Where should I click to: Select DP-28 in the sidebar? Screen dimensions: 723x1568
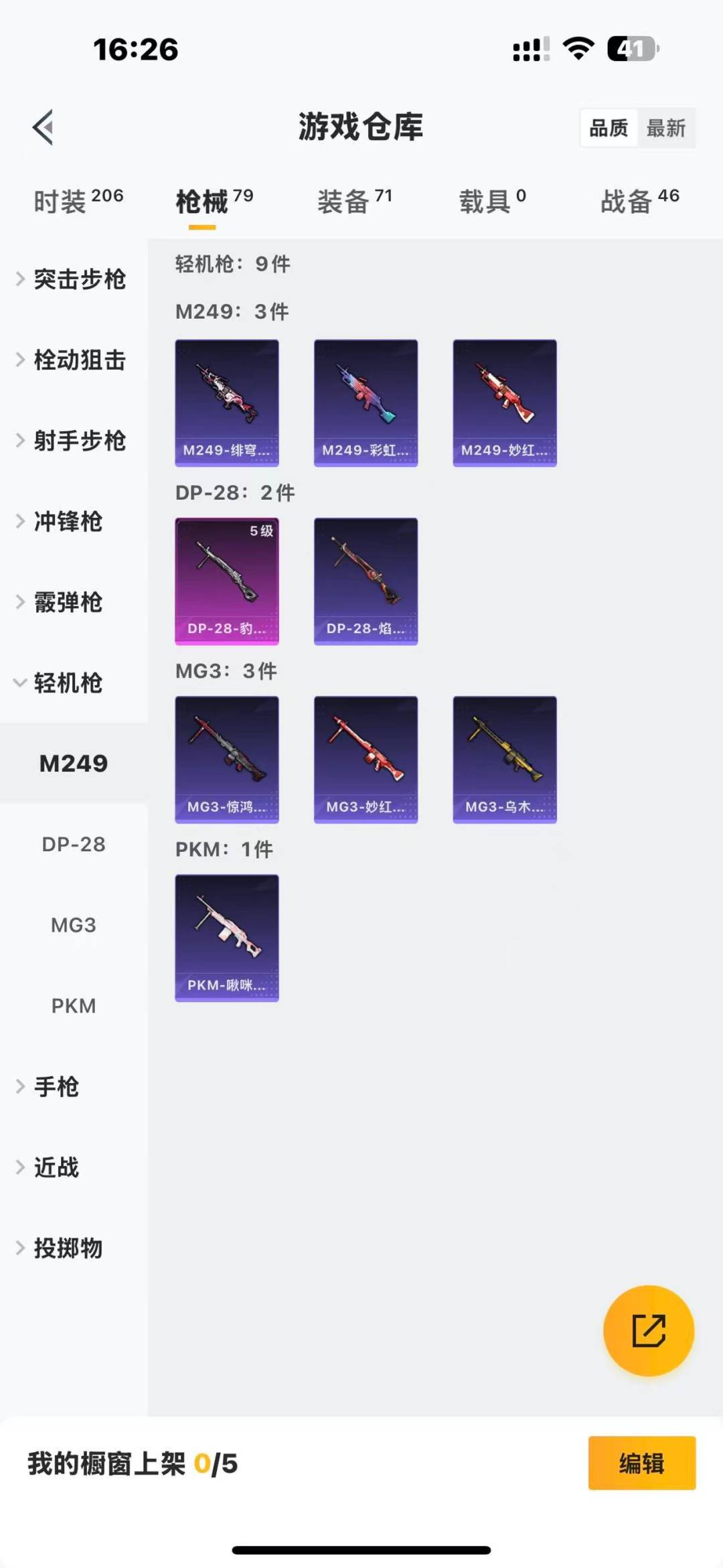74,845
